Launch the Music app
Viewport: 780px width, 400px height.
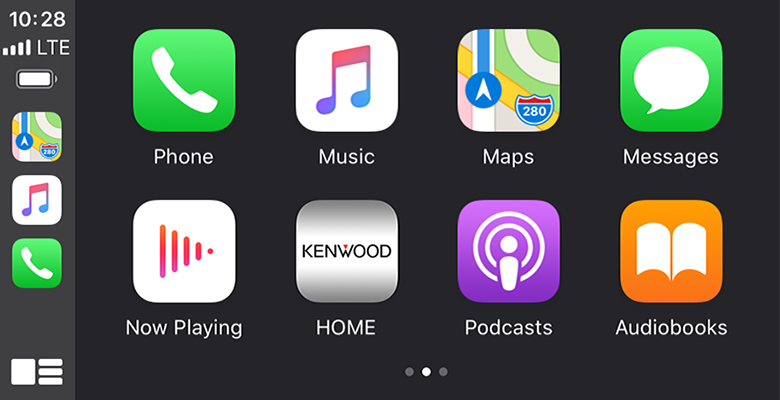pos(346,81)
